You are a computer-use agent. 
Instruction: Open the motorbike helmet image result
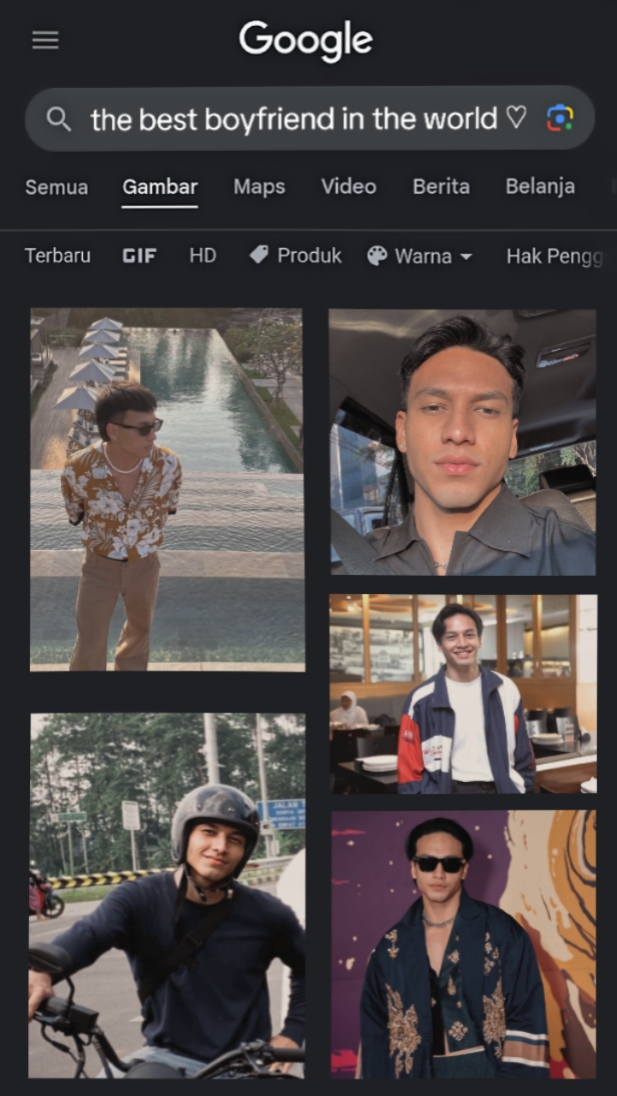pos(167,895)
